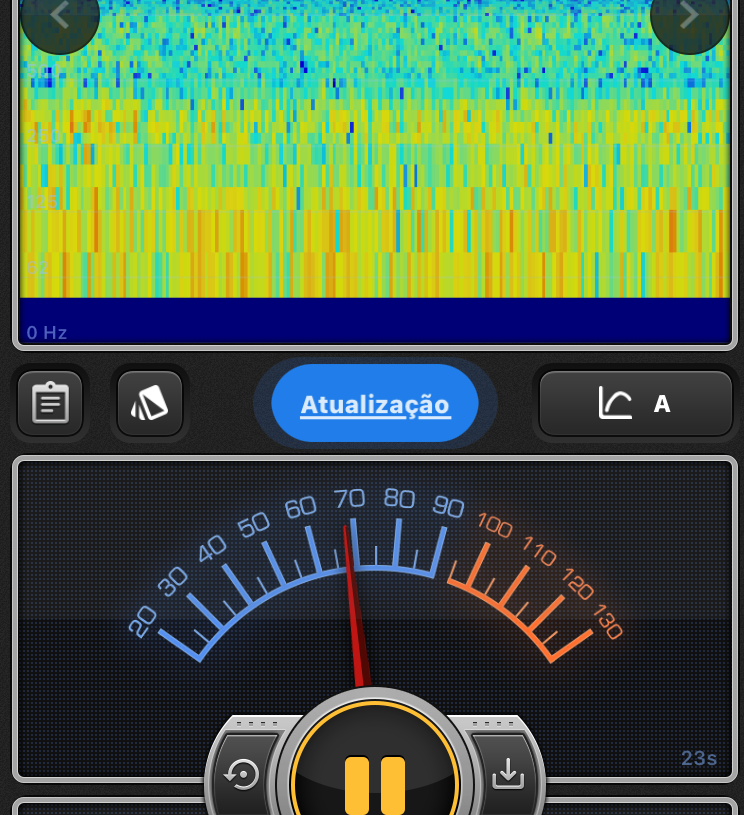
Task: Change the A frequency weighting
Action: click(x=636, y=404)
